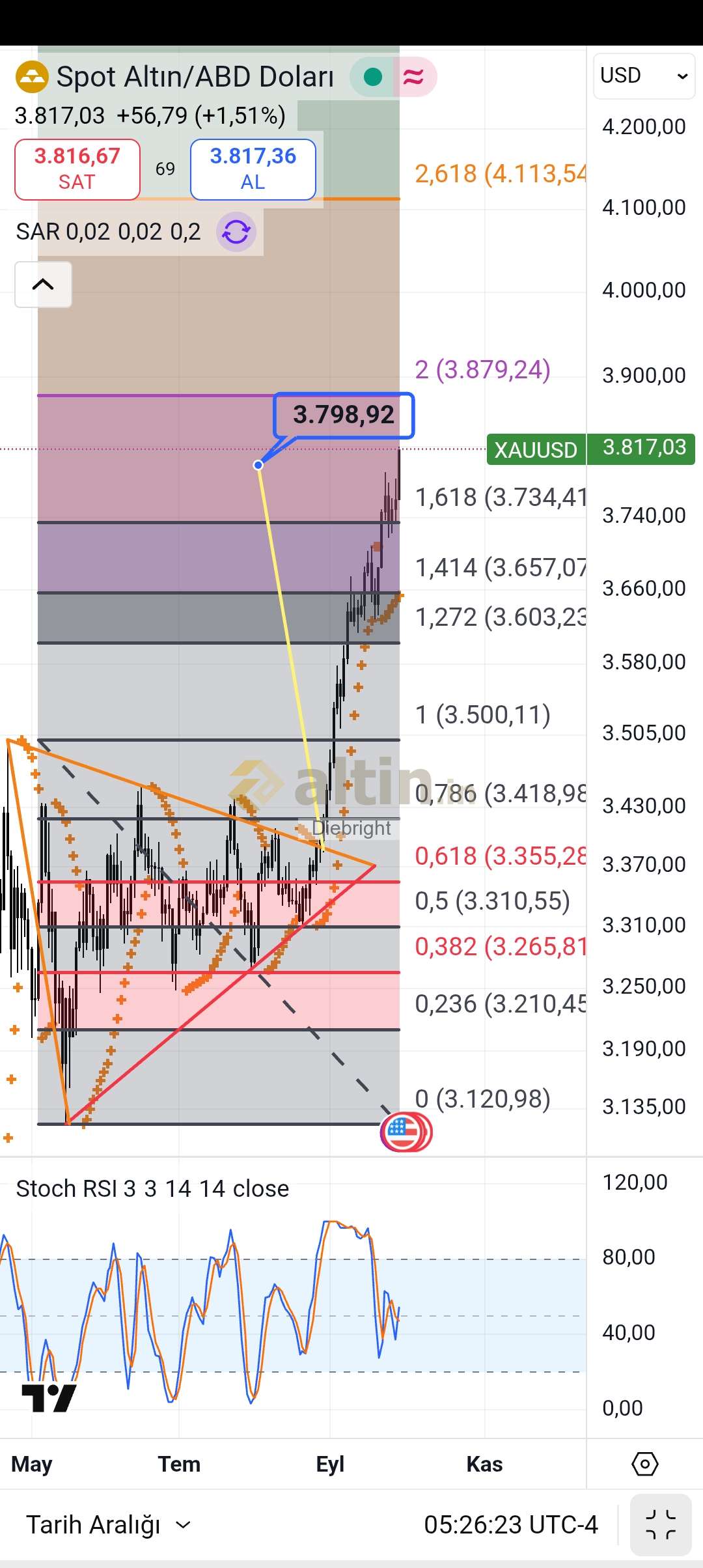Collapse the indicator legend with the chevron
This screenshot has width=703, height=1568.
point(43,285)
